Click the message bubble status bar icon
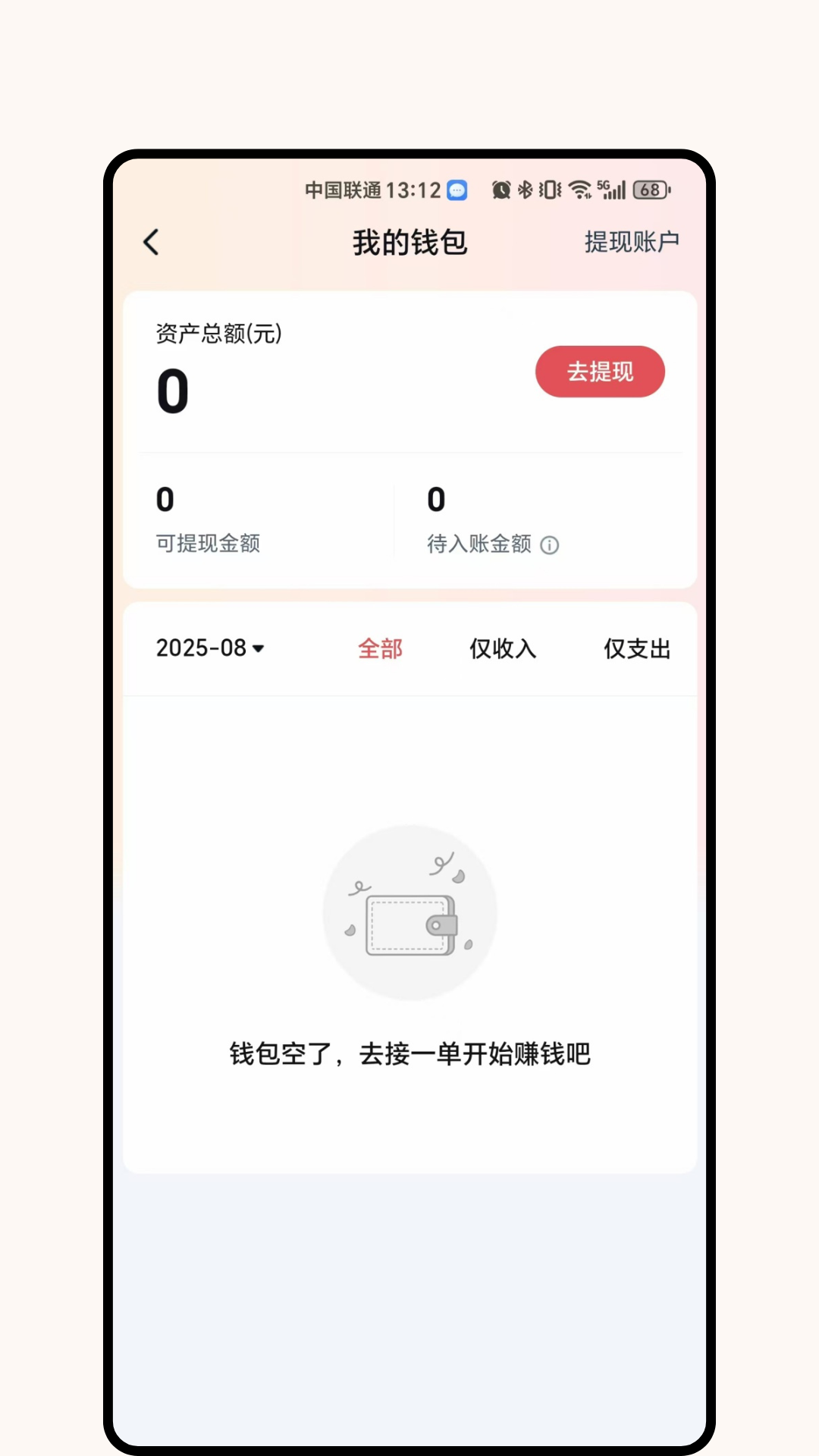The width and height of the screenshot is (819, 1456). tap(456, 190)
